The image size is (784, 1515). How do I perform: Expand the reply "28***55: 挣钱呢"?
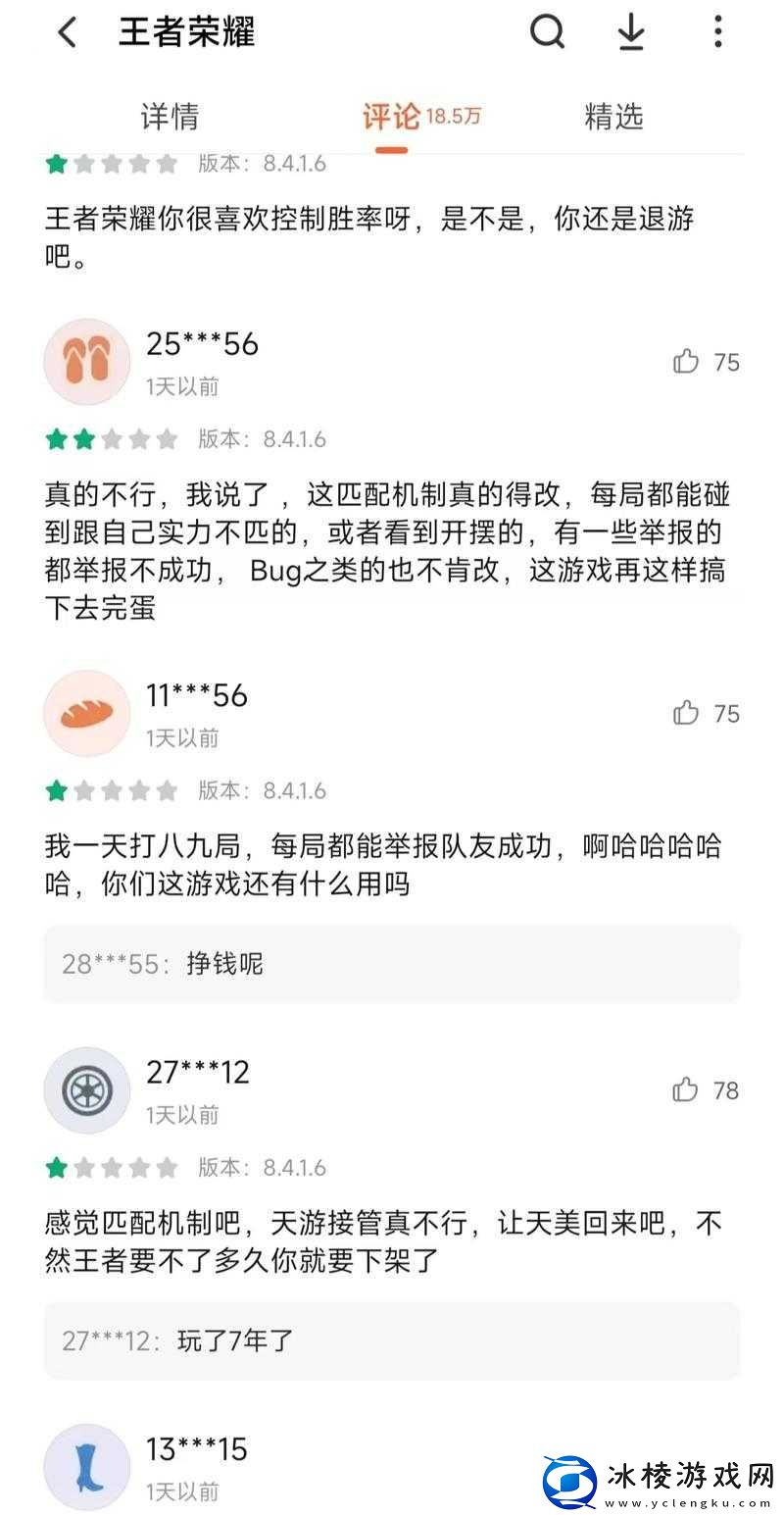[x=392, y=964]
